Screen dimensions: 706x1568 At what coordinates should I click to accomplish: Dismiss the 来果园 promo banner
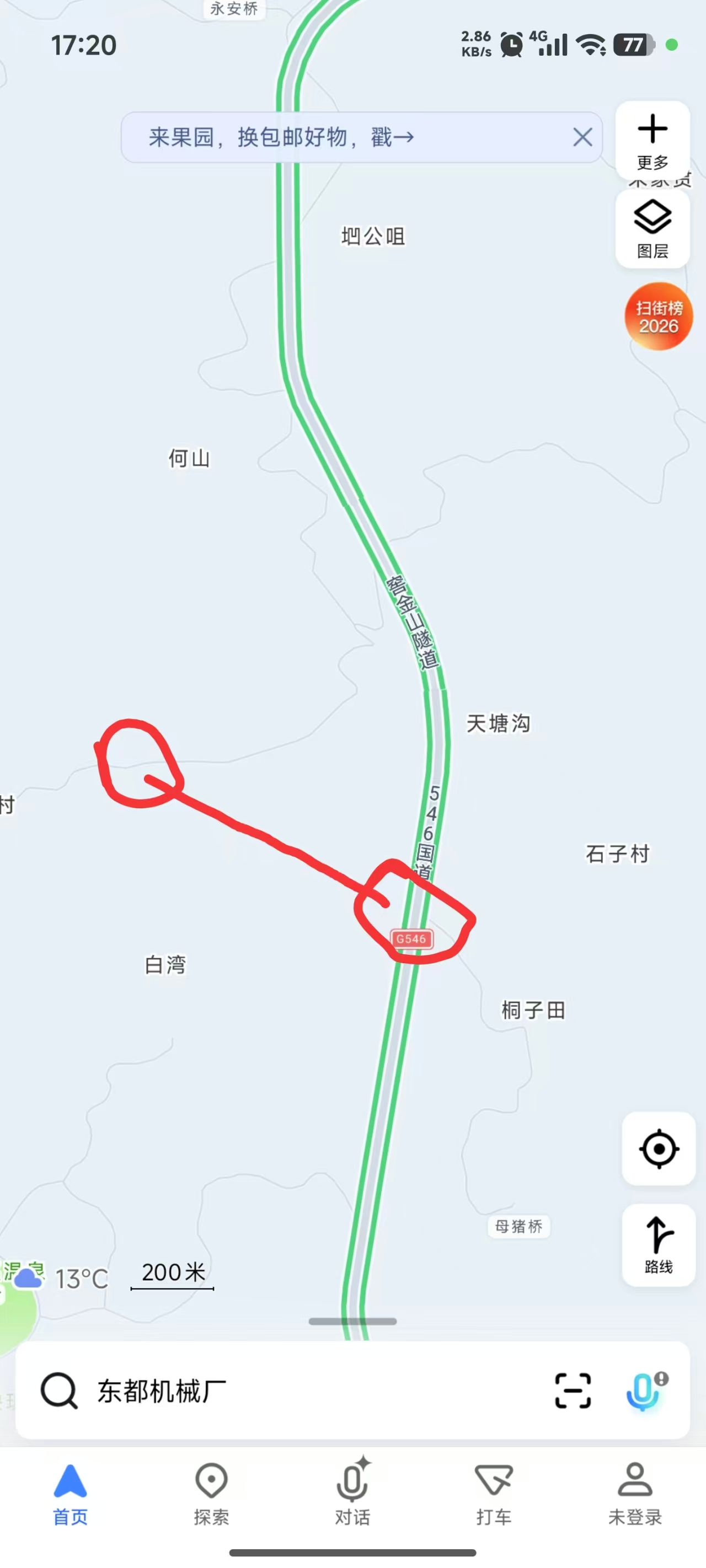pos(582,138)
